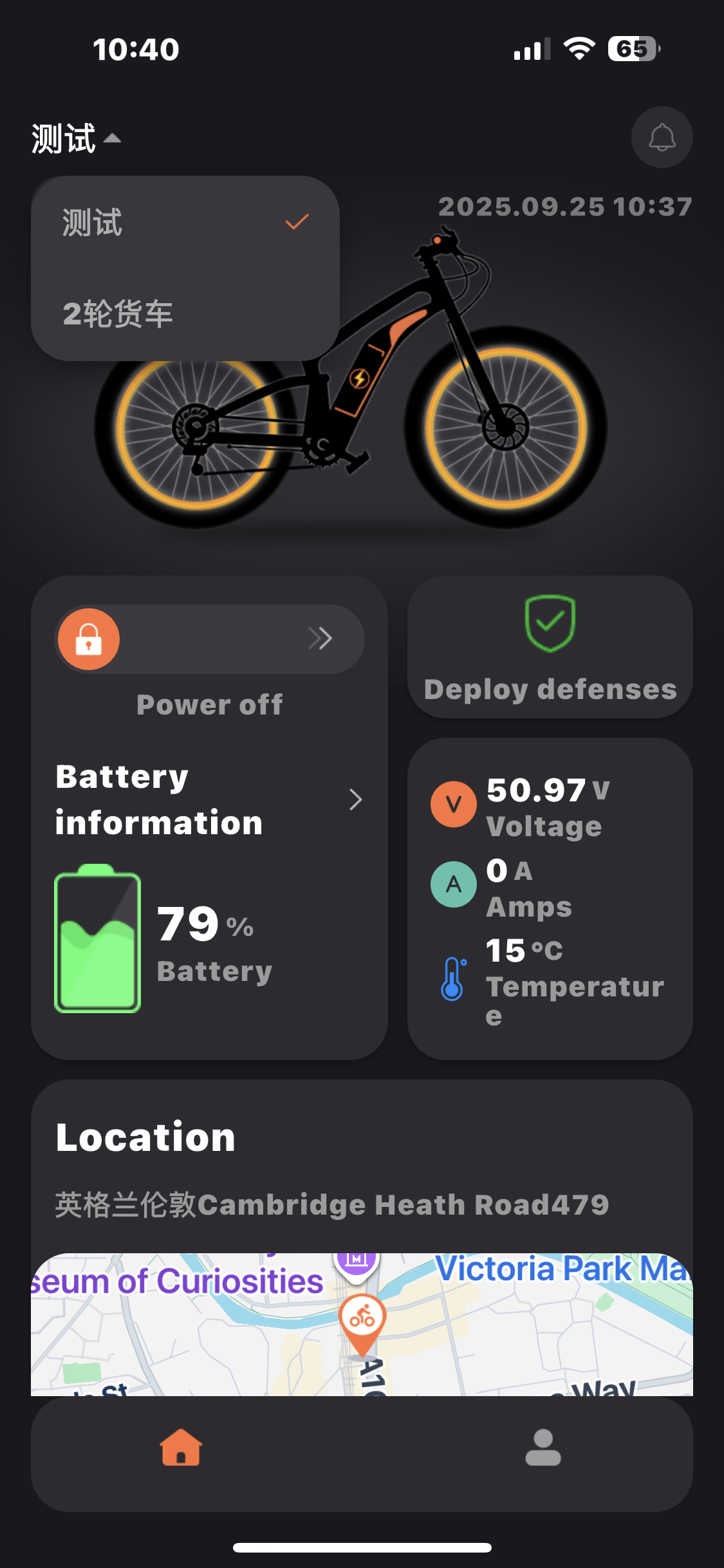Image resolution: width=724 pixels, height=1568 pixels.
Task: Tap the green Amps A icon
Action: 454,884
